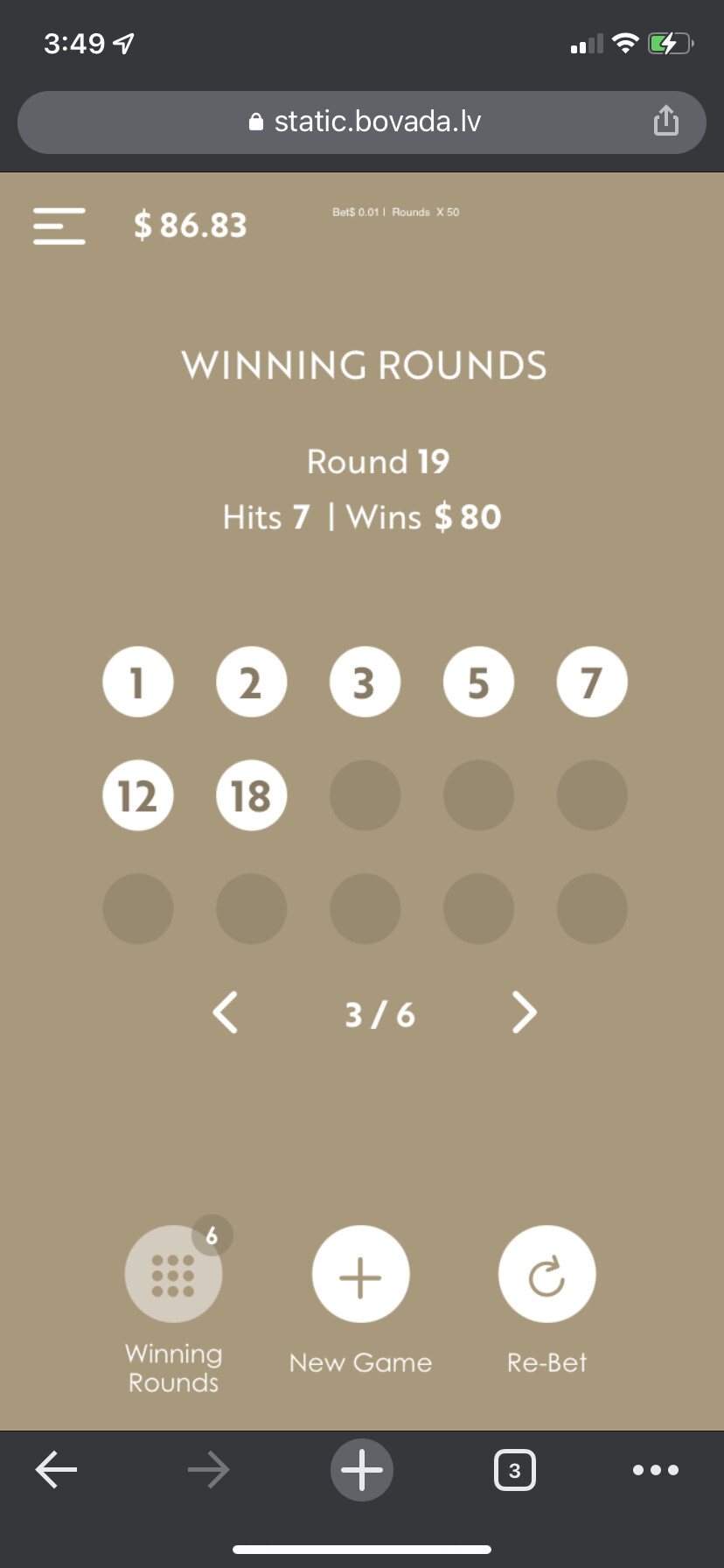Image resolution: width=724 pixels, height=1568 pixels.
Task: Go back in the browser
Action: (x=57, y=1470)
